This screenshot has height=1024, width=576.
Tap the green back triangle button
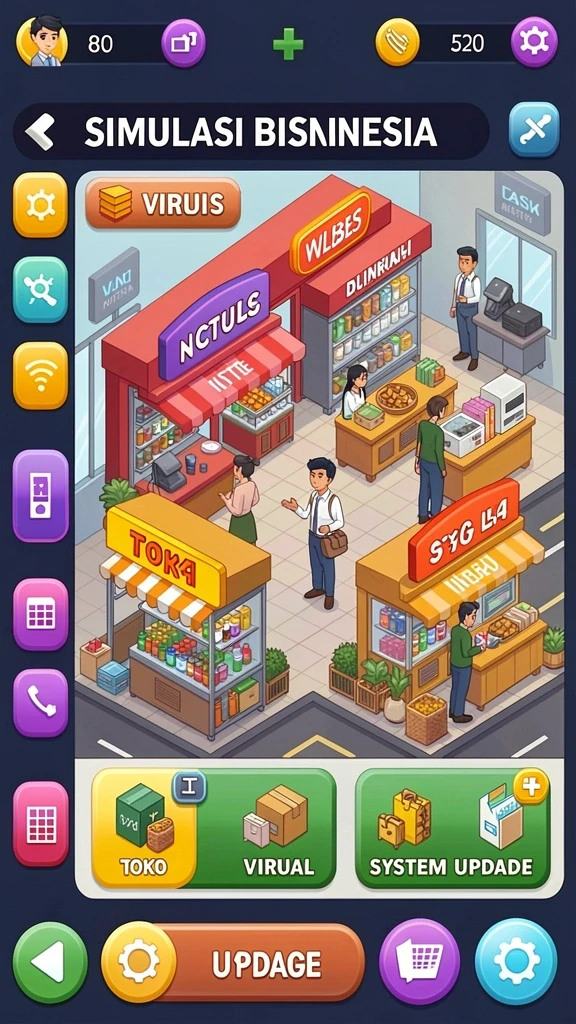point(50,962)
